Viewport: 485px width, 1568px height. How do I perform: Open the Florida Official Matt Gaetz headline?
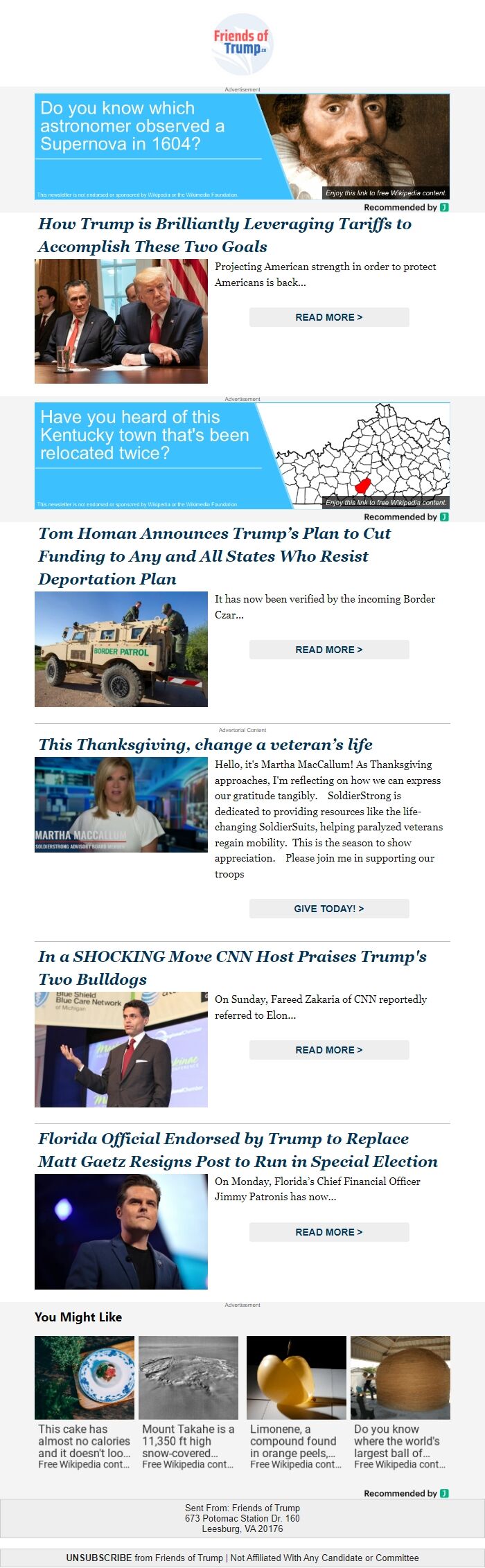click(238, 1150)
